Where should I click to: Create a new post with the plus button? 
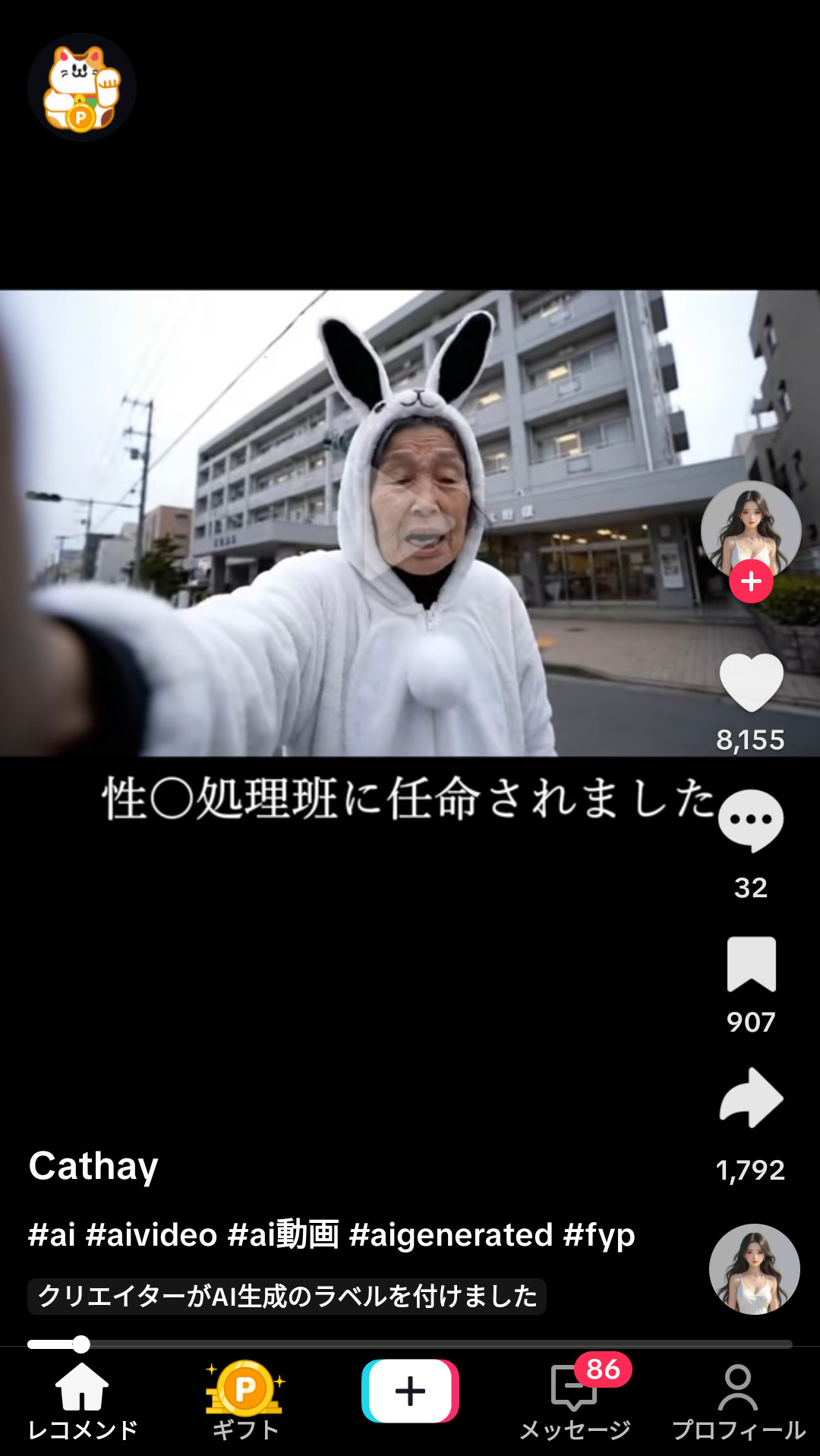coord(410,1391)
